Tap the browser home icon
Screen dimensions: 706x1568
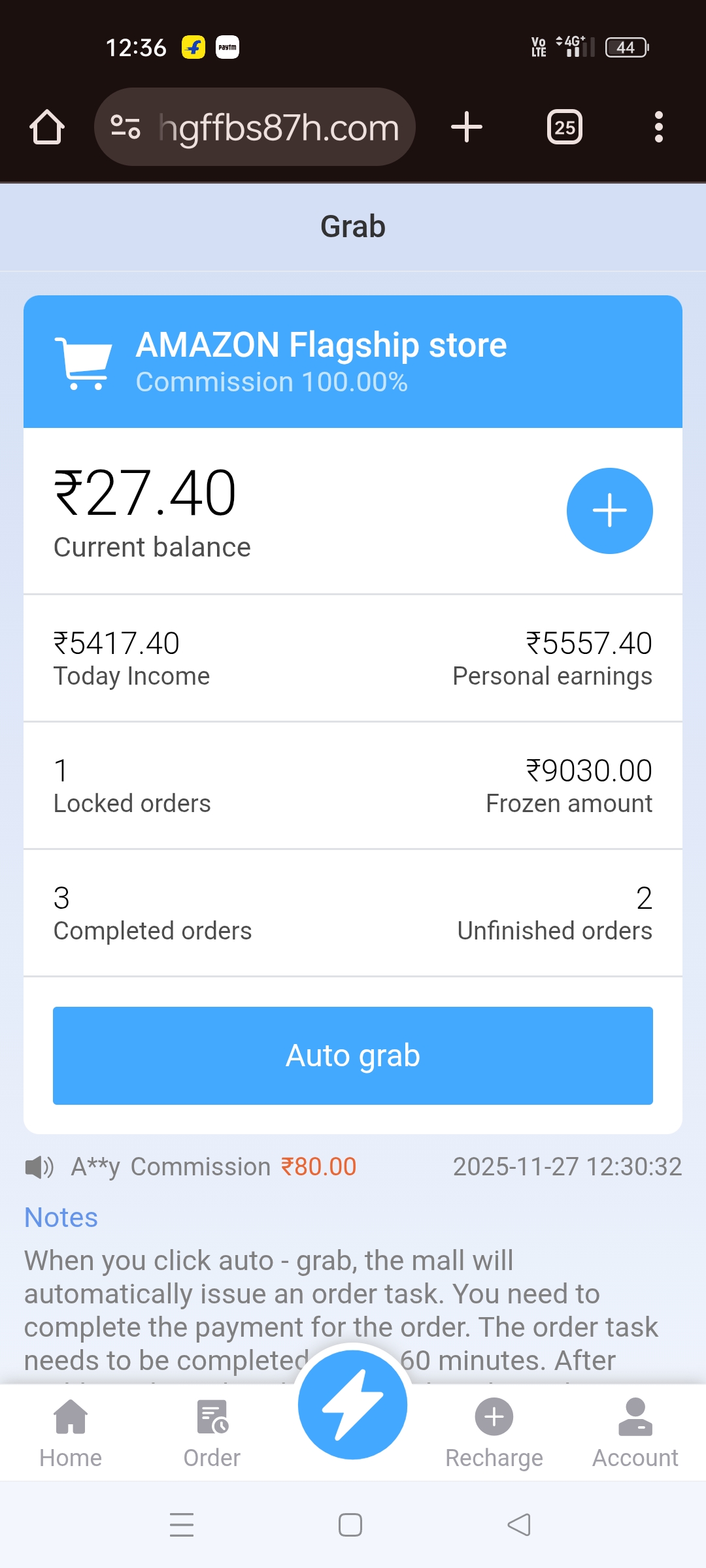(x=47, y=127)
